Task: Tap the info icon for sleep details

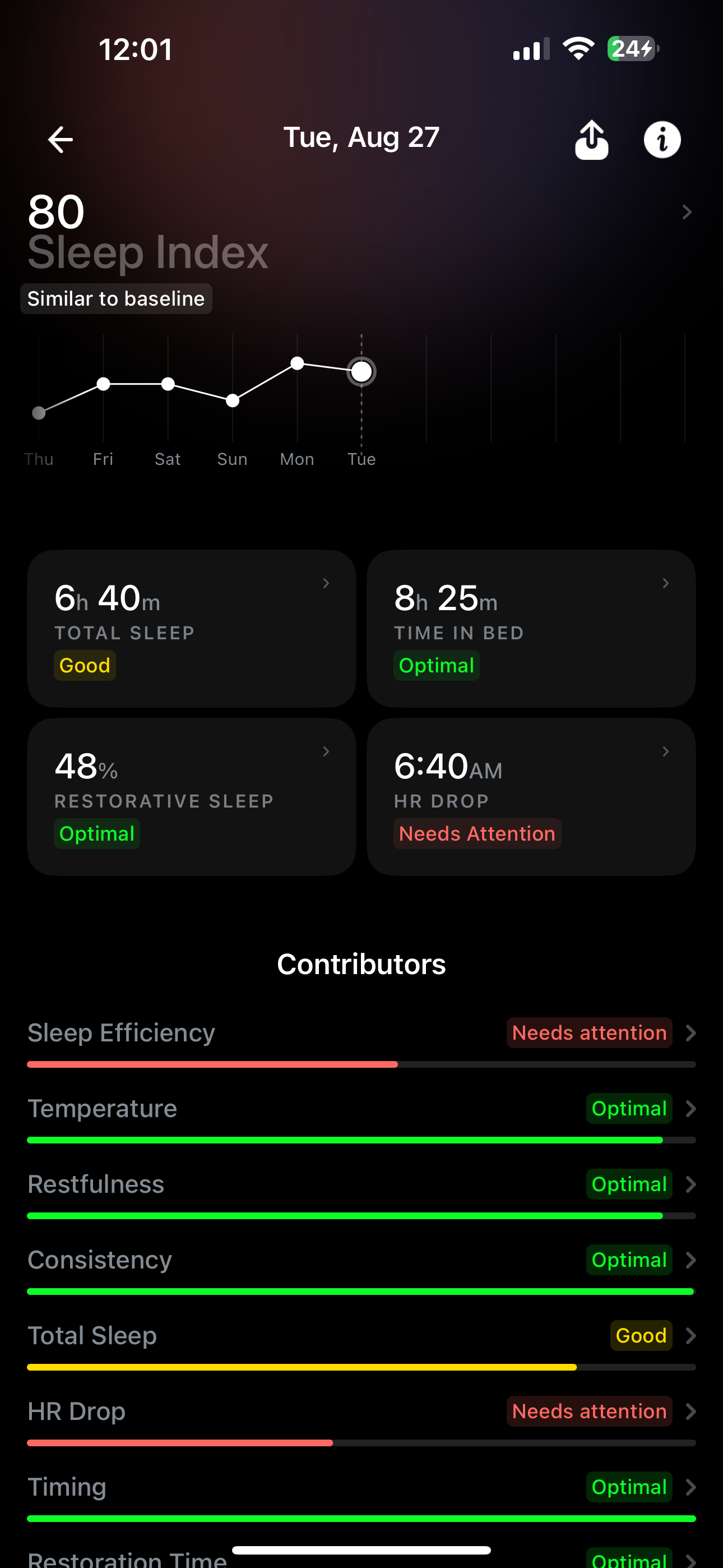Action: coord(661,139)
